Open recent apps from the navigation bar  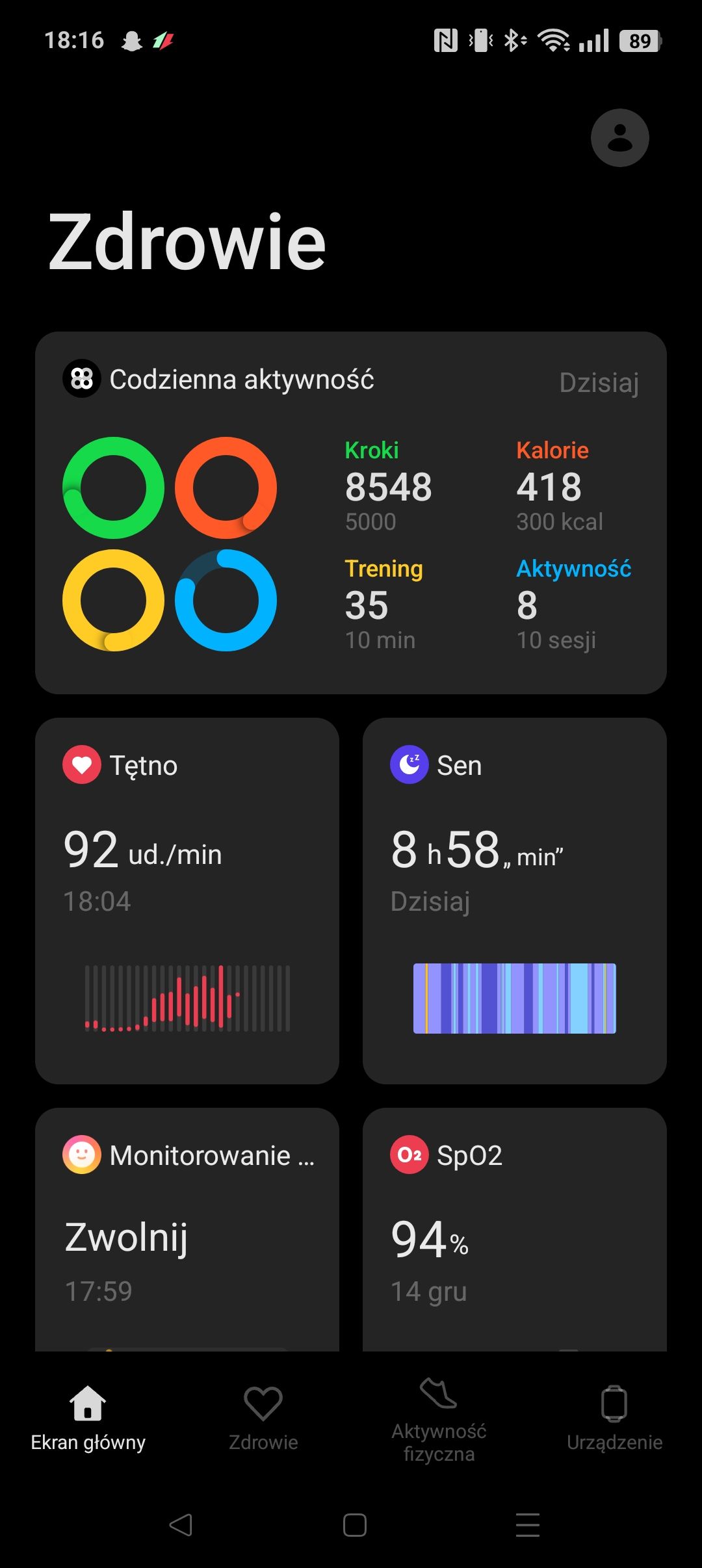click(x=527, y=1524)
